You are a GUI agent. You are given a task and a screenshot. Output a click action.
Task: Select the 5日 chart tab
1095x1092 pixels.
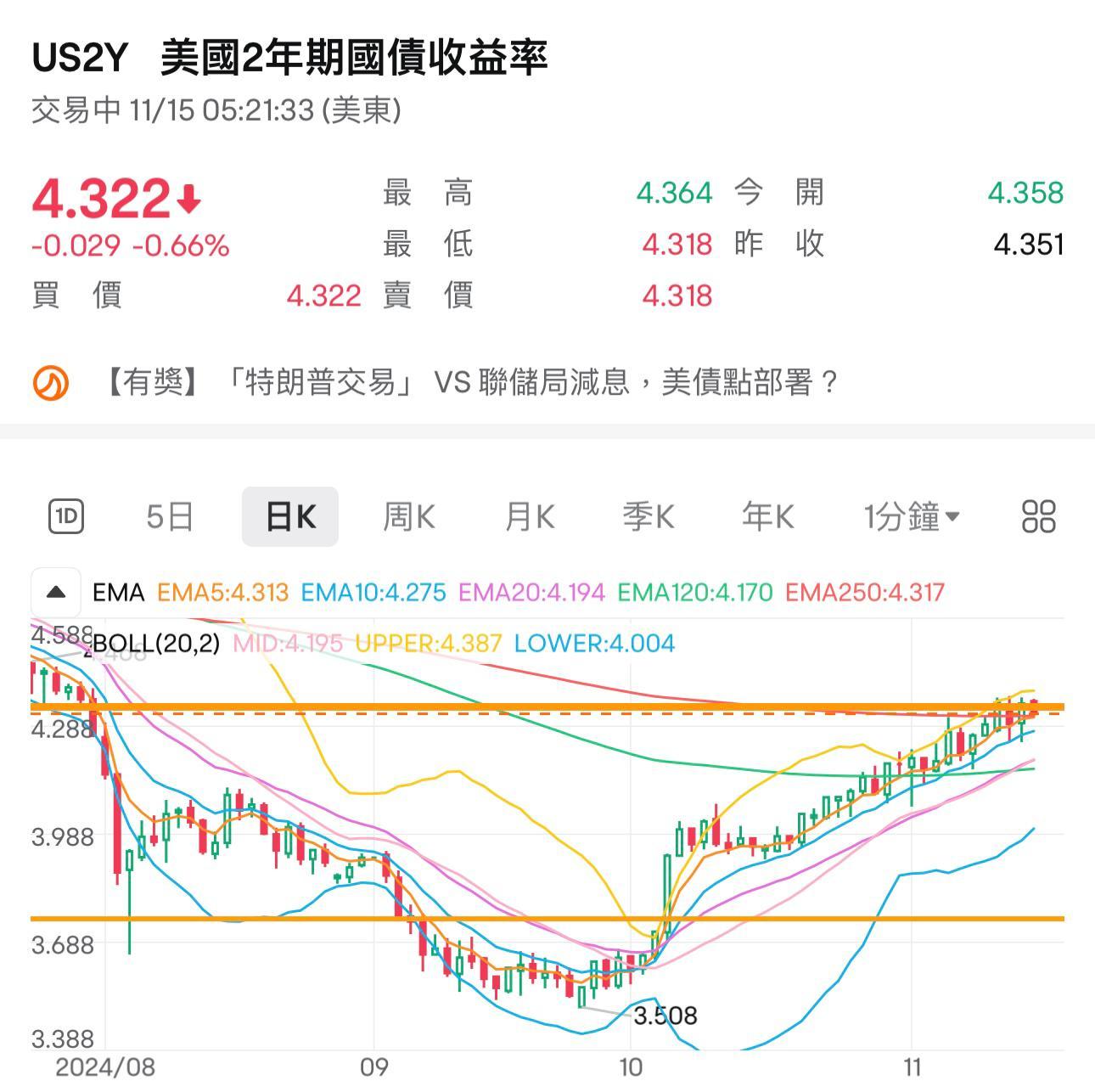(x=170, y=516)
